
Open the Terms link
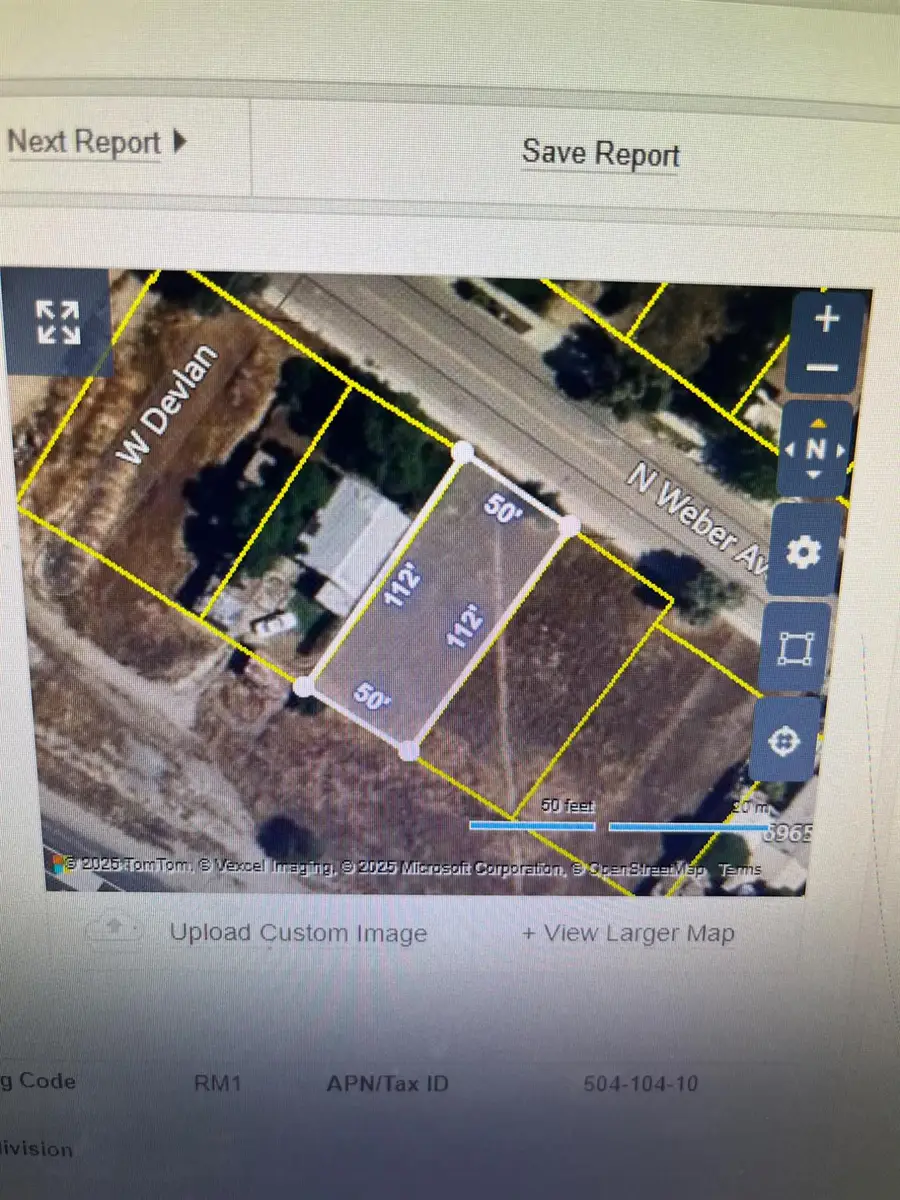740,869
